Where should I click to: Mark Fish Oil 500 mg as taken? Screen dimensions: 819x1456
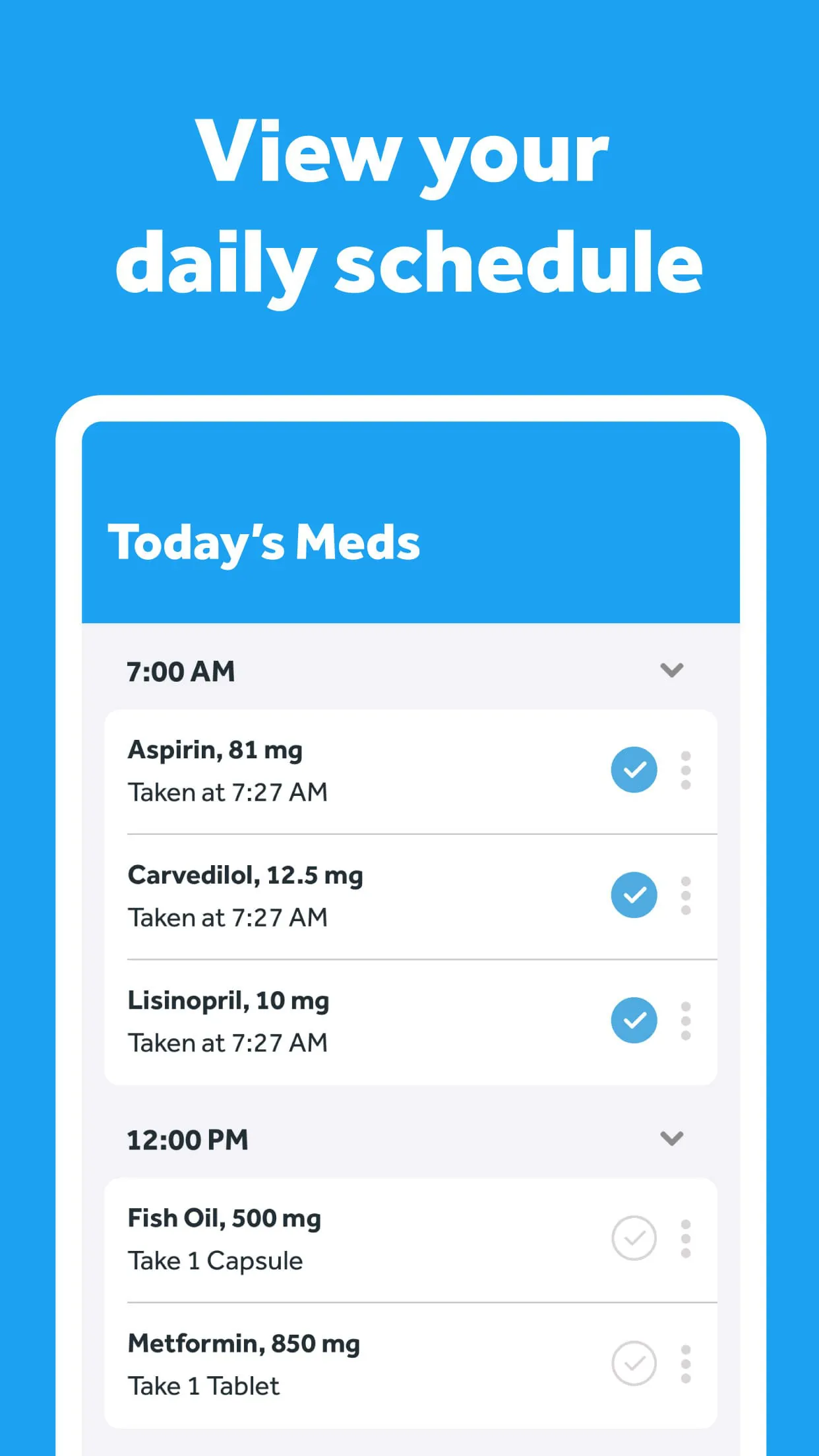(x=634, y=1238)
